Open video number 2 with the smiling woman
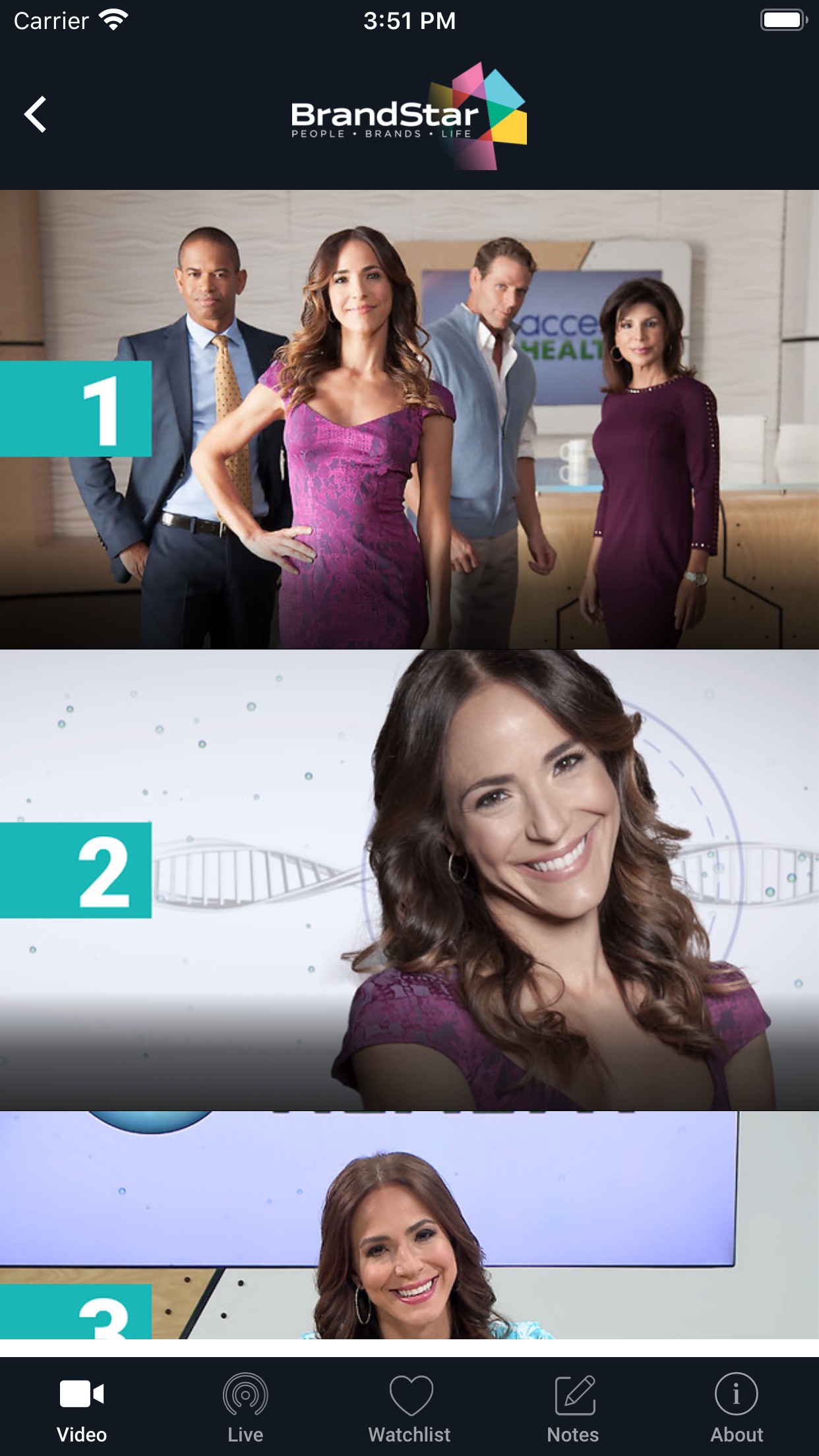 tap(409, 880)
